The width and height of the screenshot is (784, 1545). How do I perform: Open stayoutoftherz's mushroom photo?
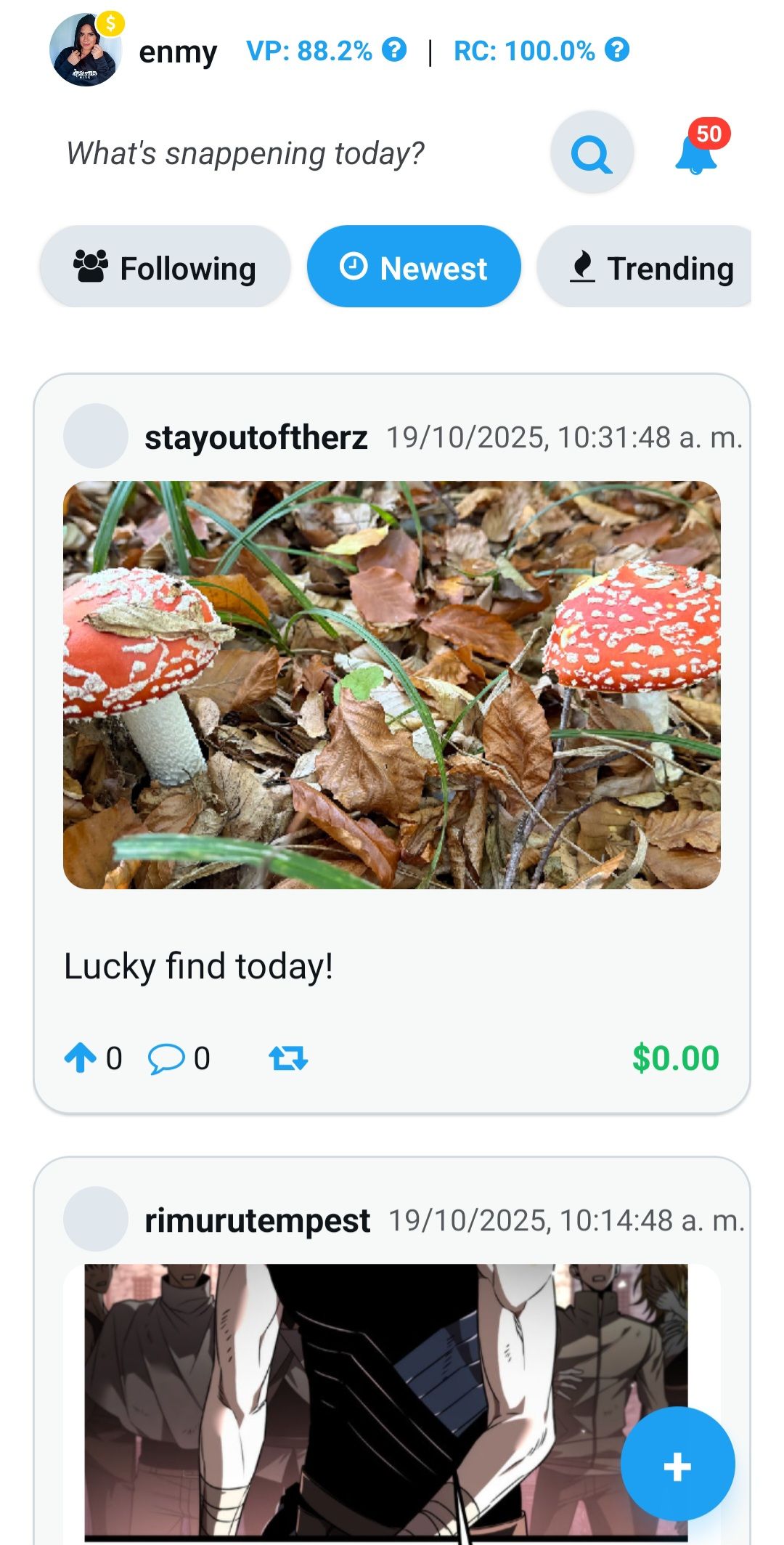pos(392,684)
